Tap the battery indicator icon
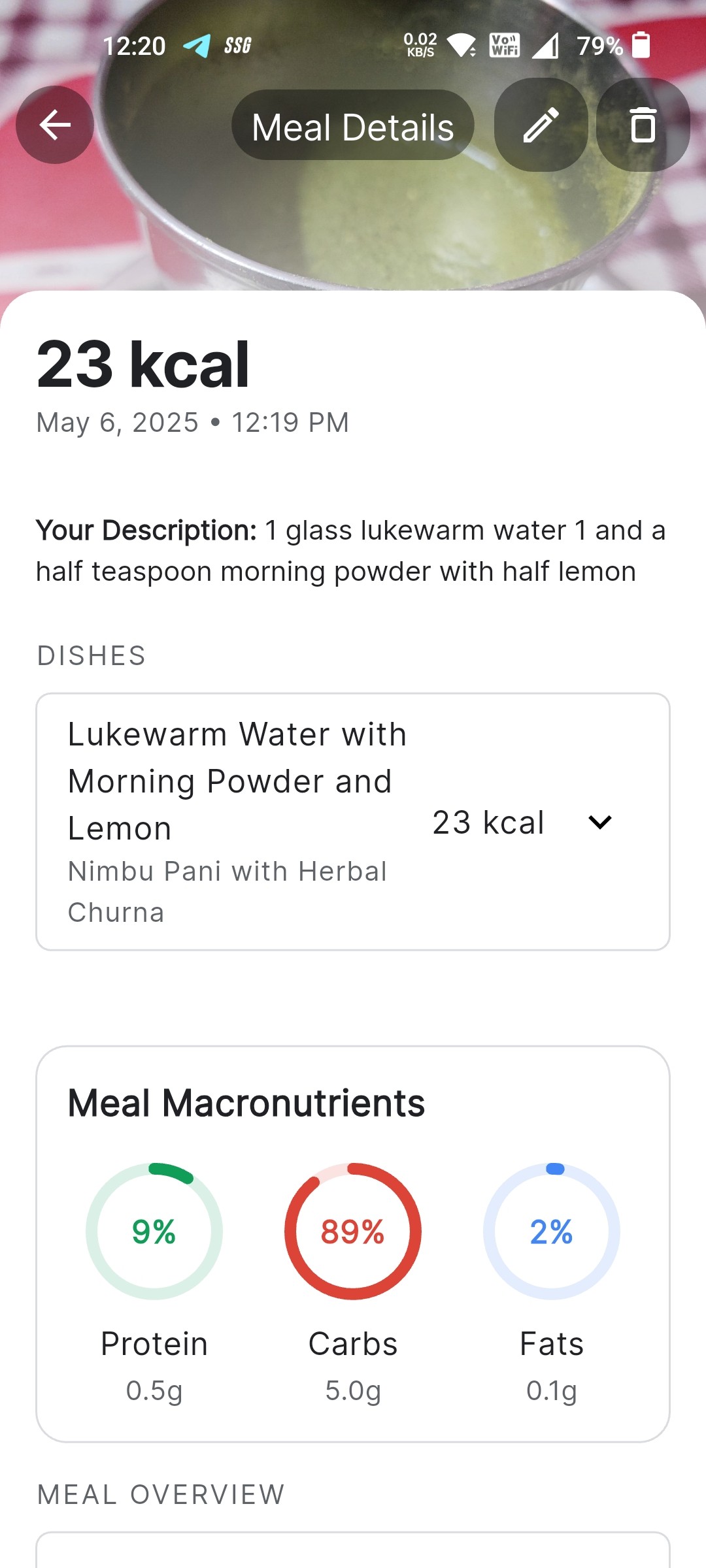 642,45
